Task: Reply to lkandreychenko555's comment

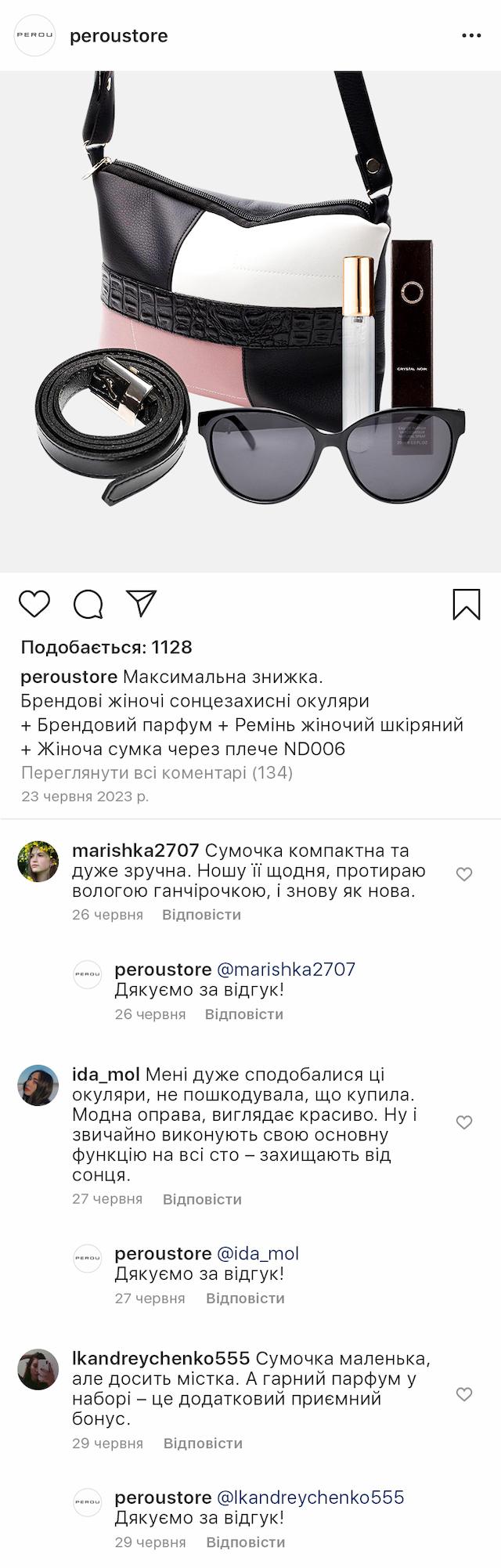Action: [203, 1443]
